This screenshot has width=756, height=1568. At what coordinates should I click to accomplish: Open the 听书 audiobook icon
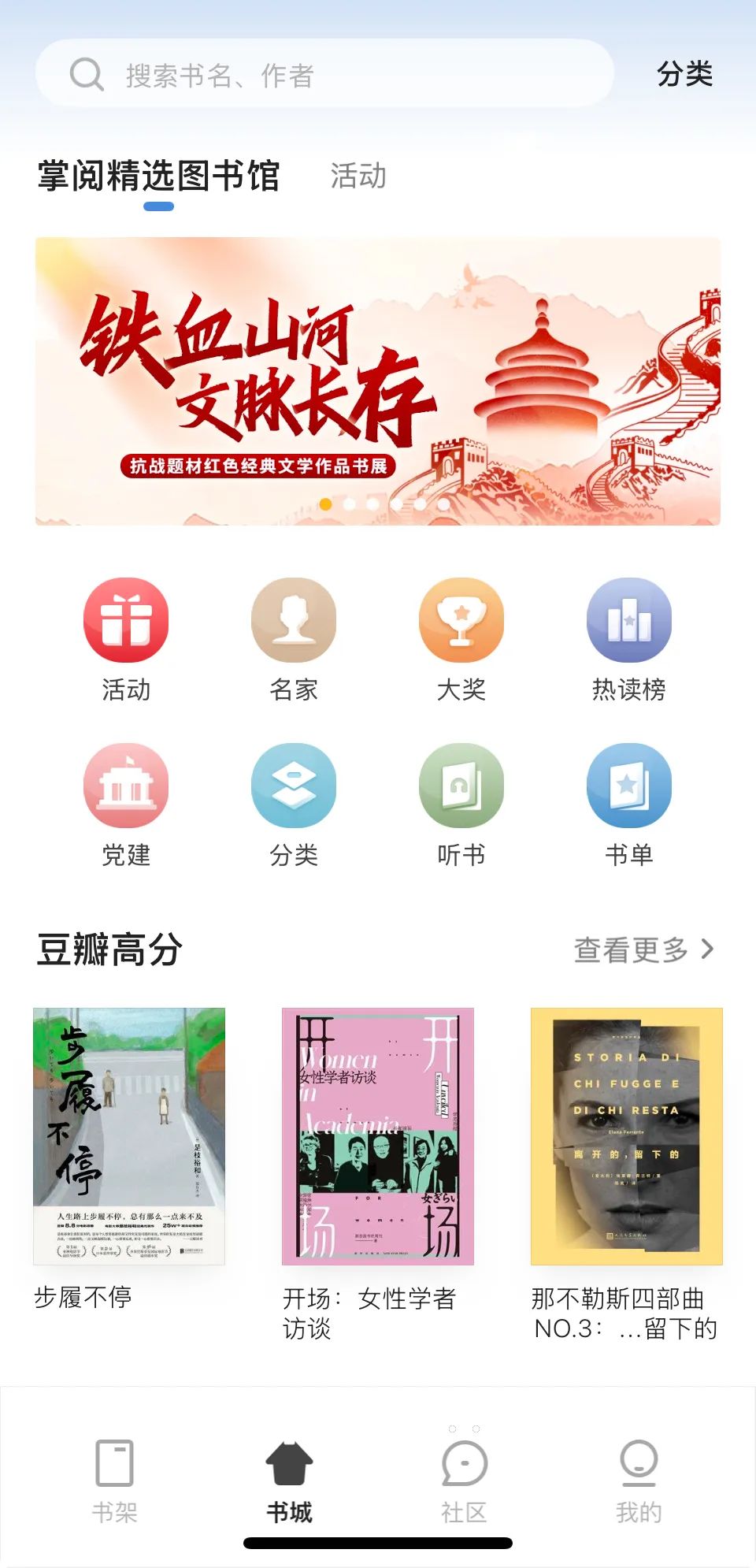461,785
